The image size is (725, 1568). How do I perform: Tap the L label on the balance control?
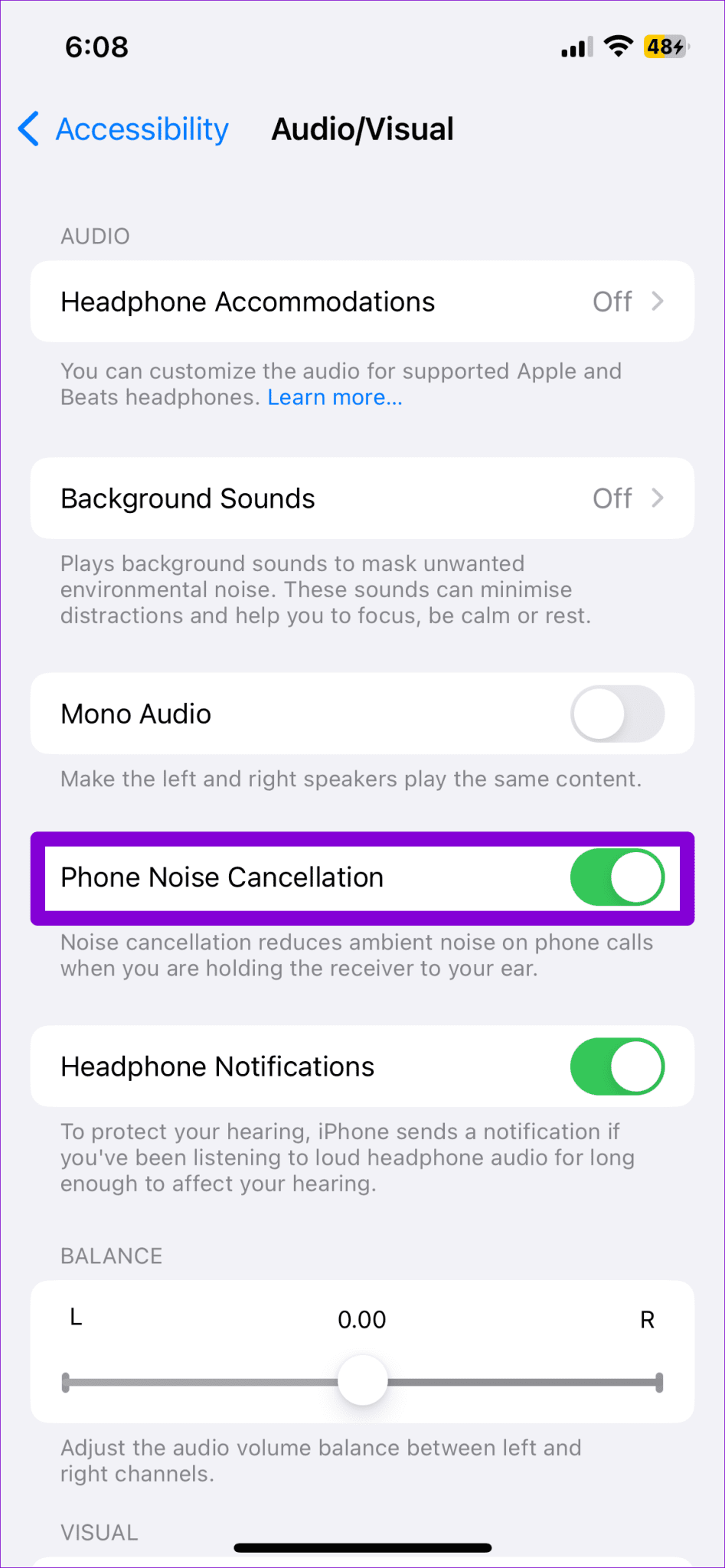[74, 1318]
